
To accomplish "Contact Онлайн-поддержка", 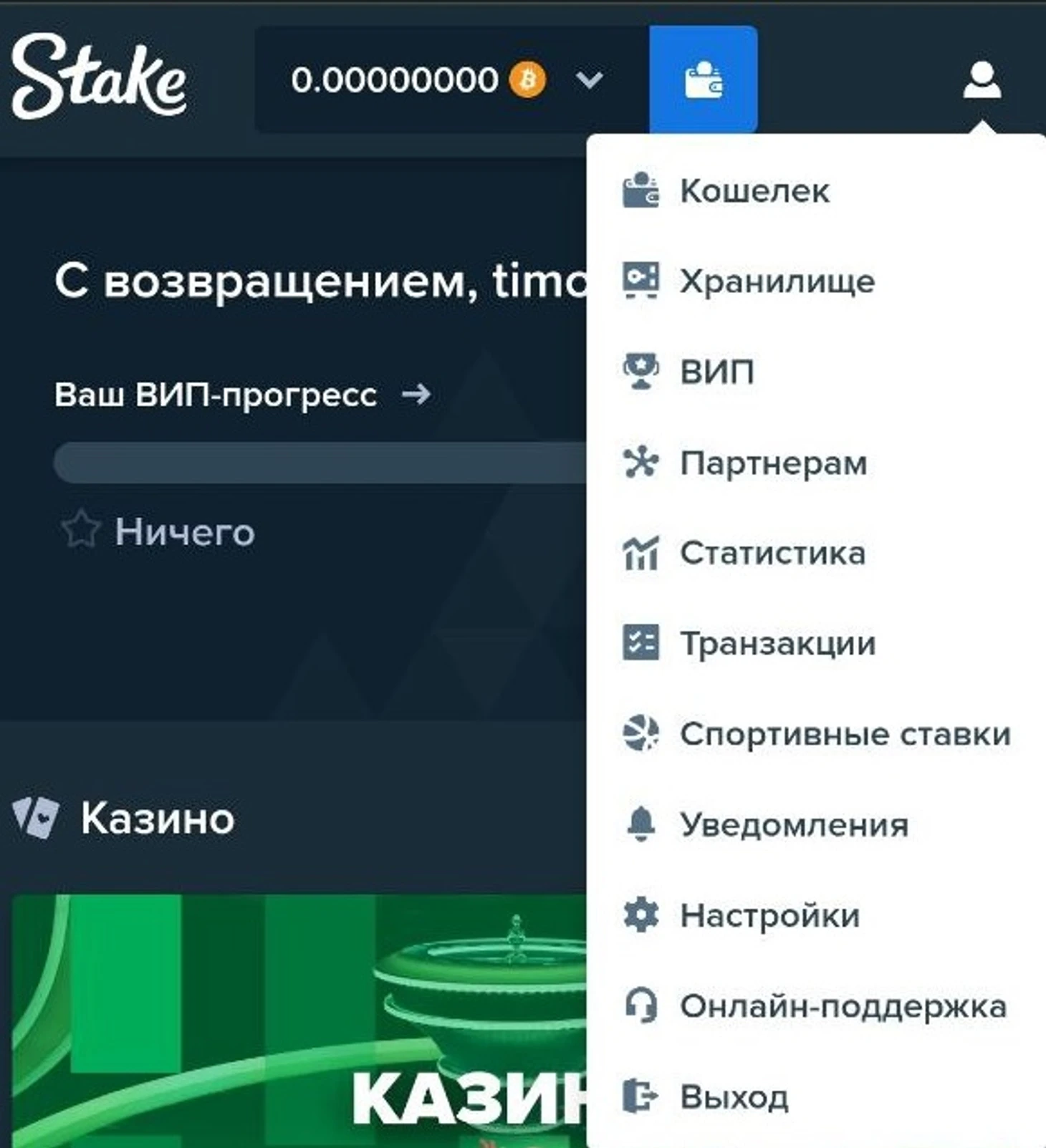I will [843, 1006].
